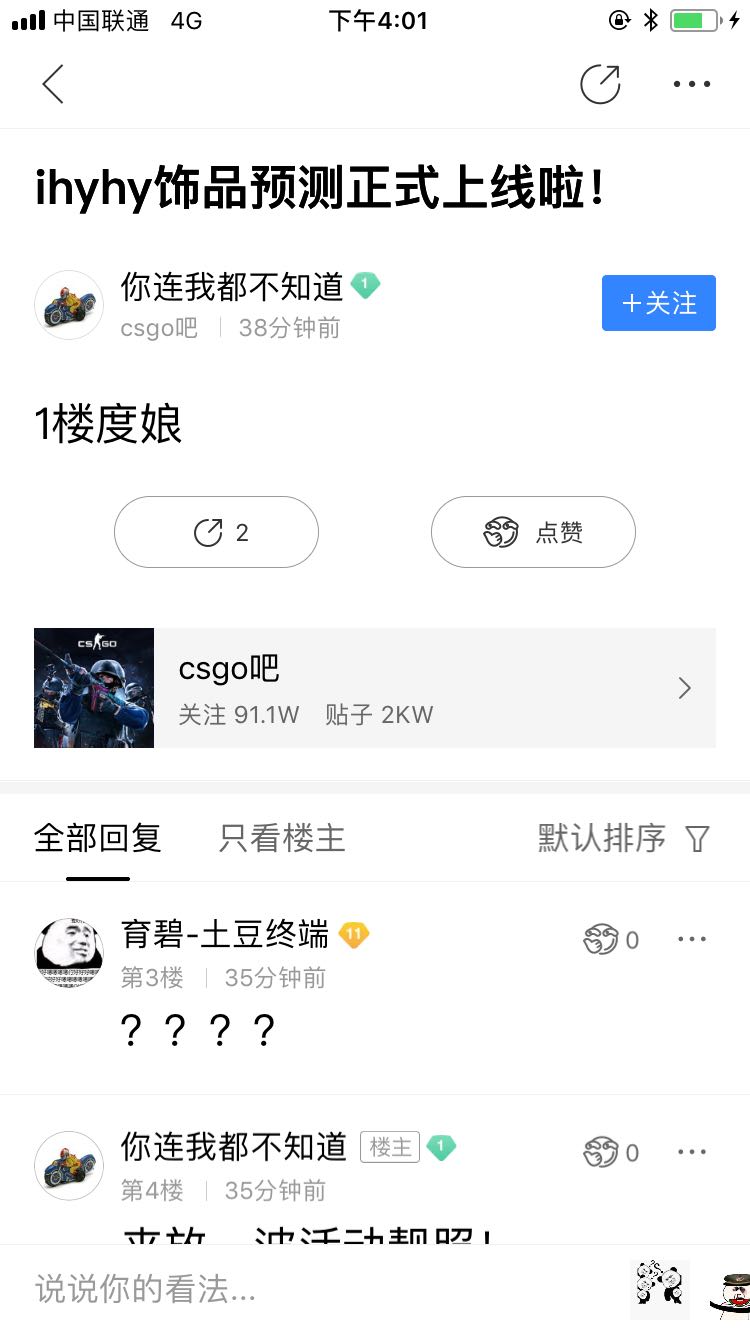Open more options on the 第4楼 reply

tap(691, 1152)
